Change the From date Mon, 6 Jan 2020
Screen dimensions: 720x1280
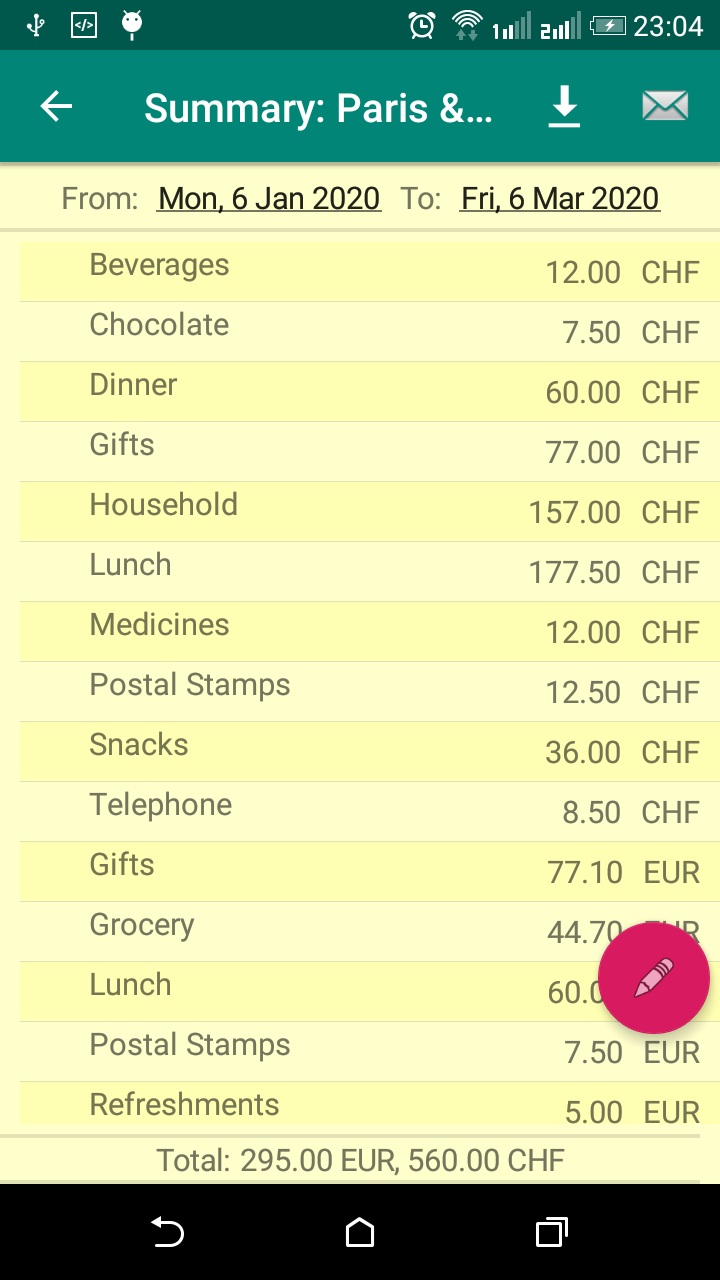pos(268,198)
